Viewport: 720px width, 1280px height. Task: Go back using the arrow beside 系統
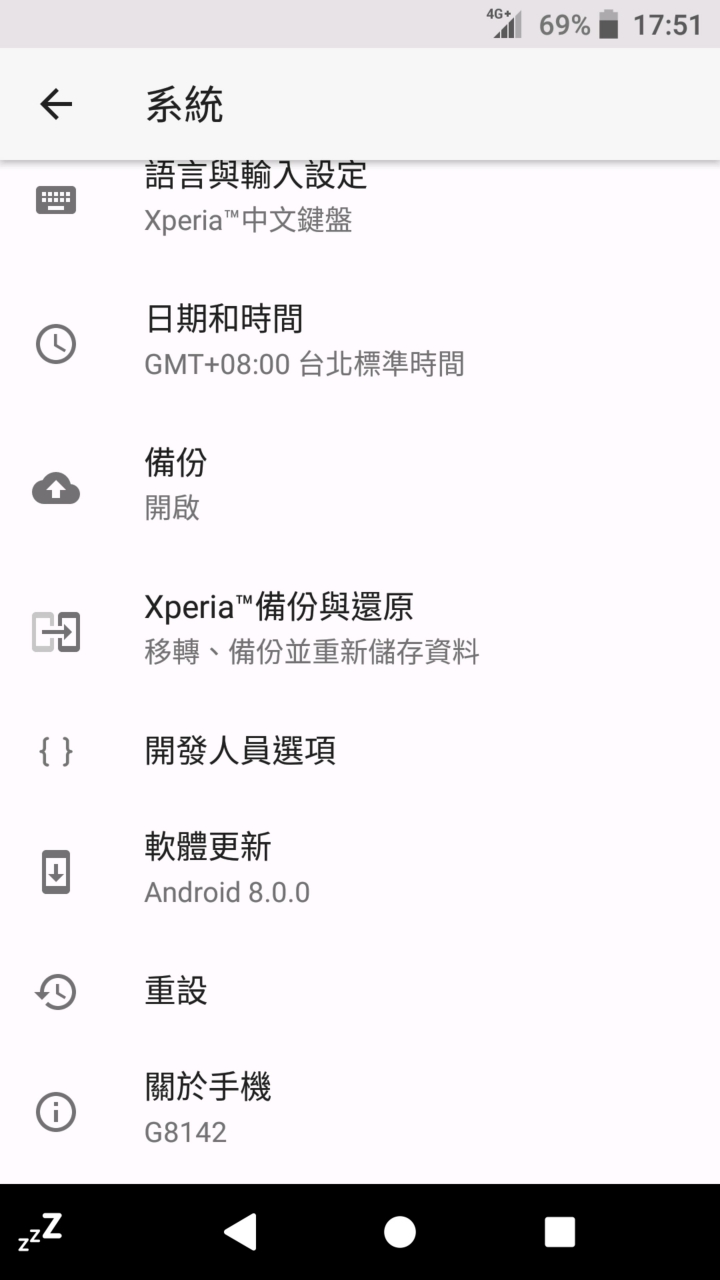tap(56, 104)
